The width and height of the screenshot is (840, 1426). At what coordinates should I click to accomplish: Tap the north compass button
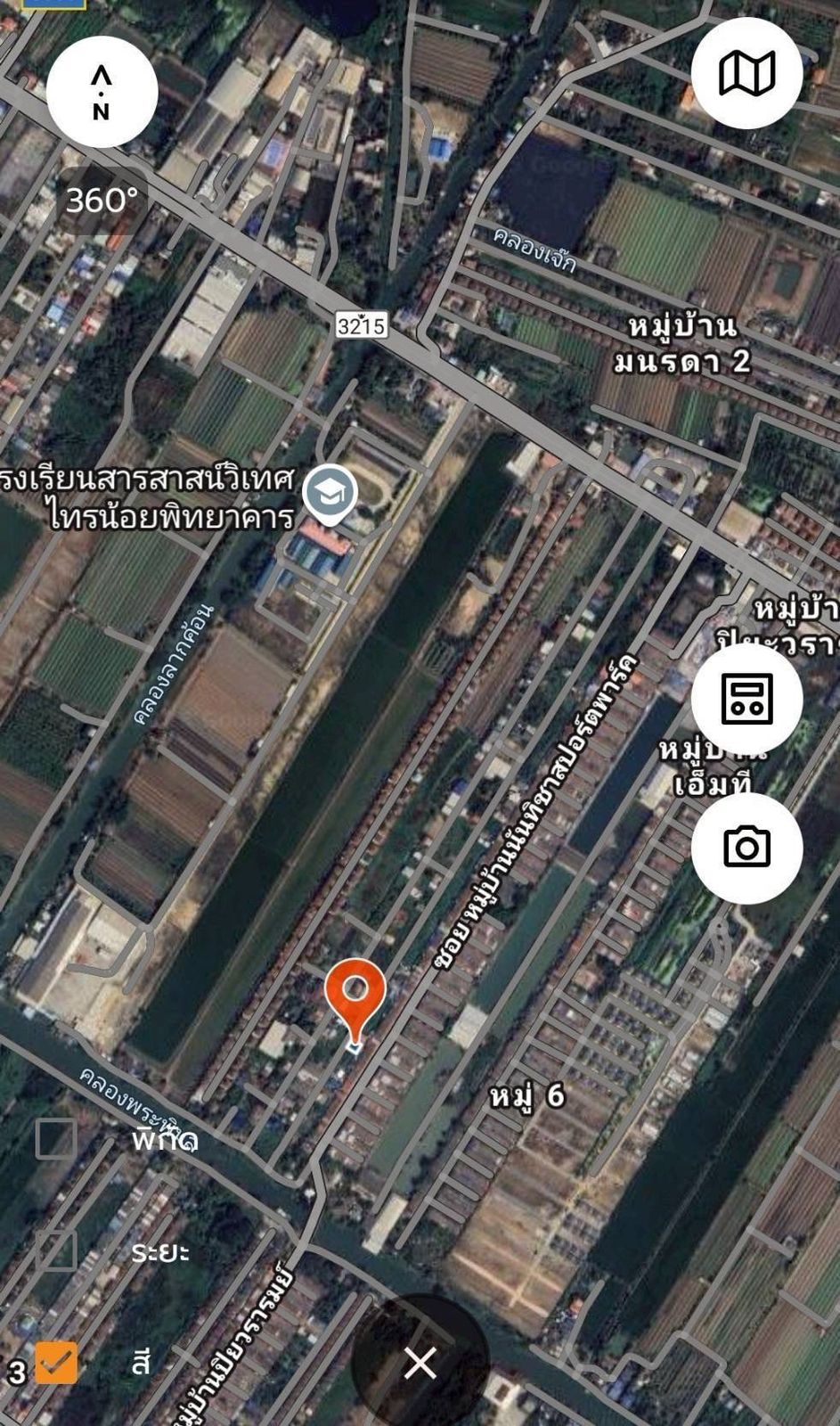point(102,92)
